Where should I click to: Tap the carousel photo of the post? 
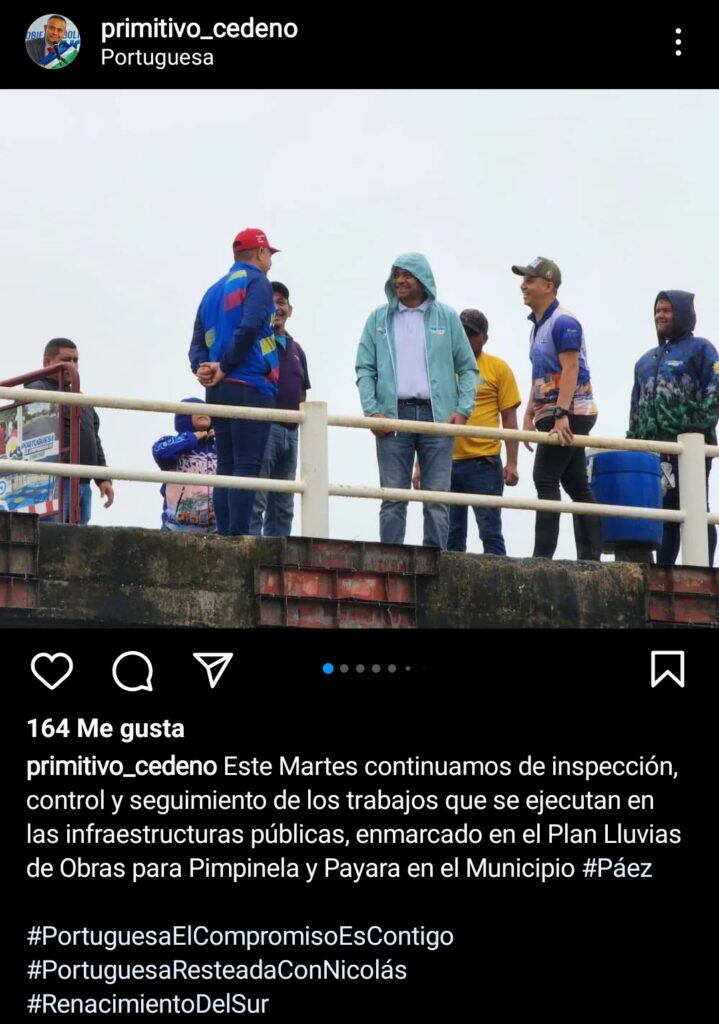360,360
